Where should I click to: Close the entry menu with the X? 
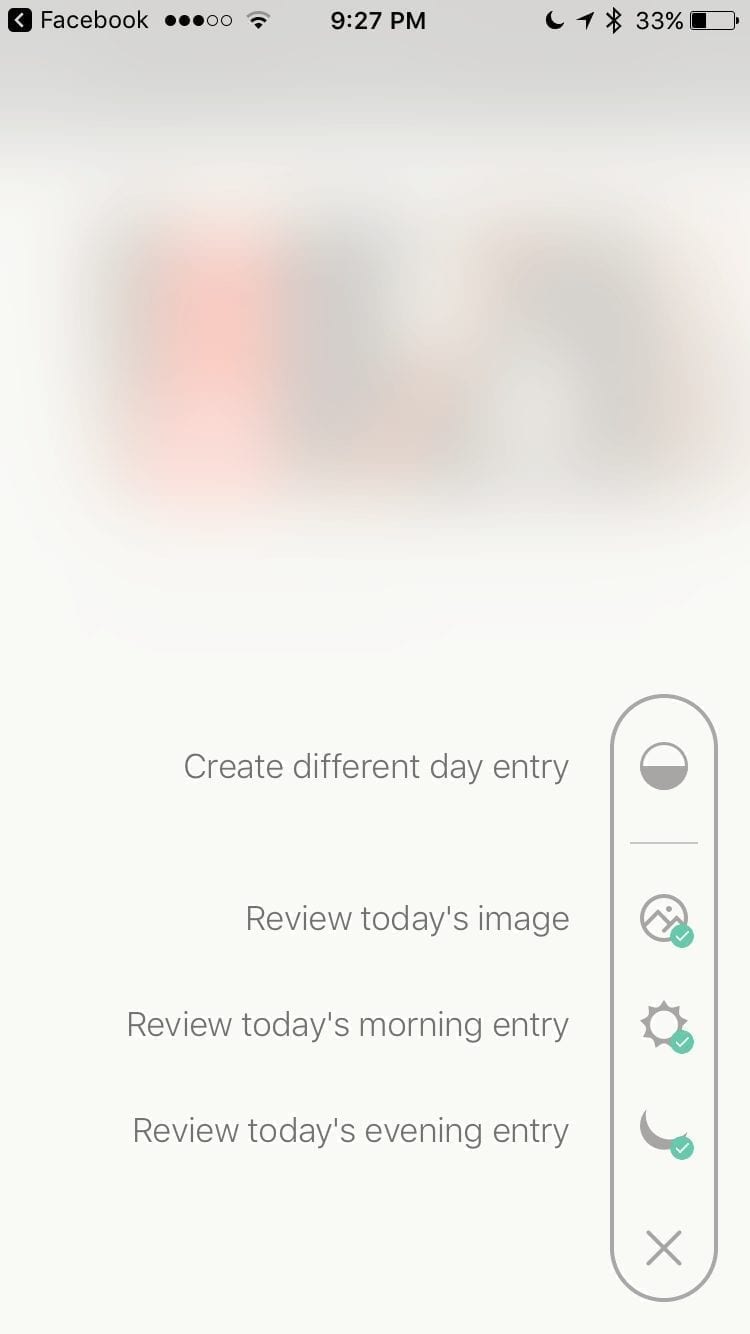[x=664, y=1248]
